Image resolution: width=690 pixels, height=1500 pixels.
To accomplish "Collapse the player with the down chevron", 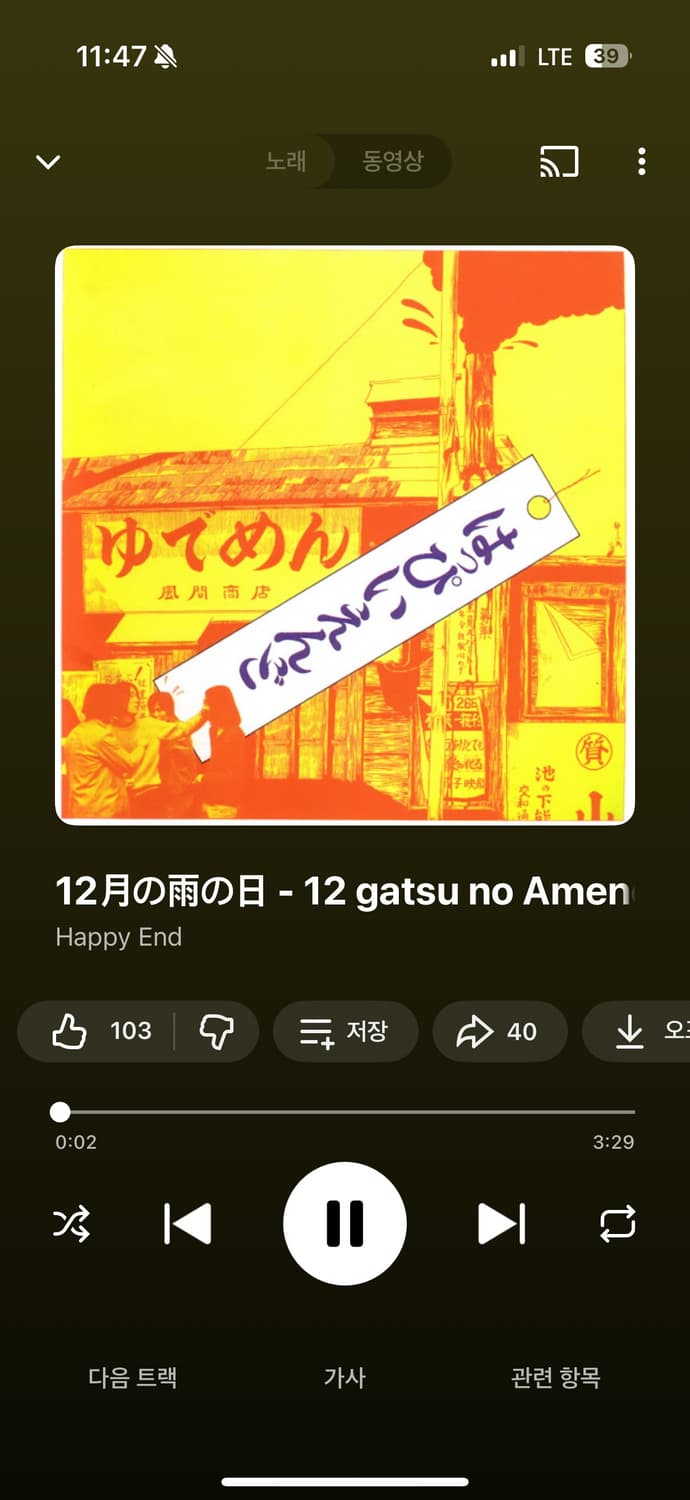I will [x=48, y=162].
